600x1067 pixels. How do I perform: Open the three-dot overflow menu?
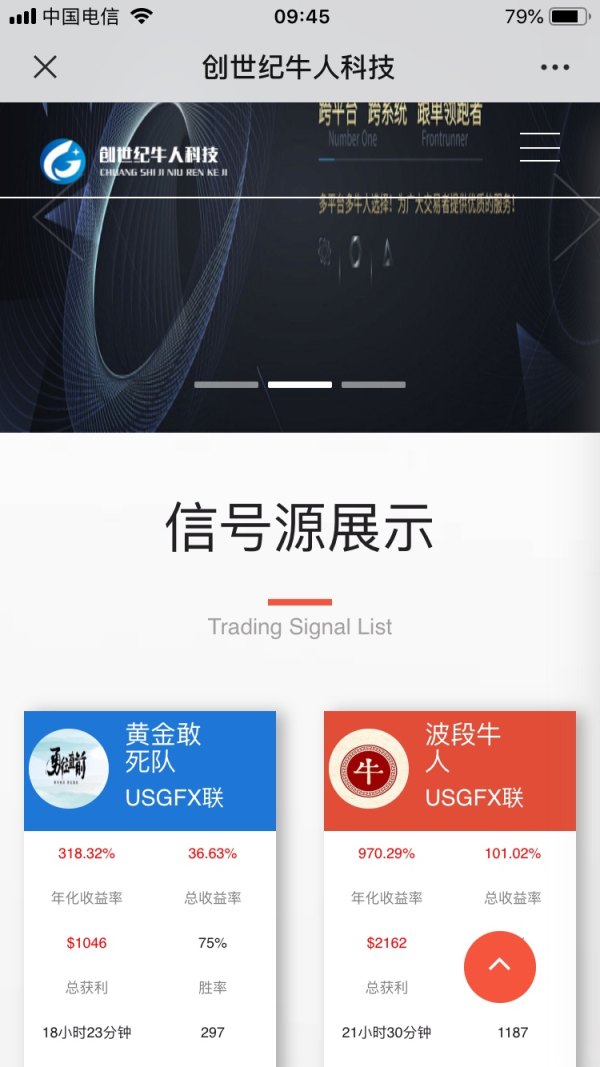pyautogui.click(x=555, y=67)
